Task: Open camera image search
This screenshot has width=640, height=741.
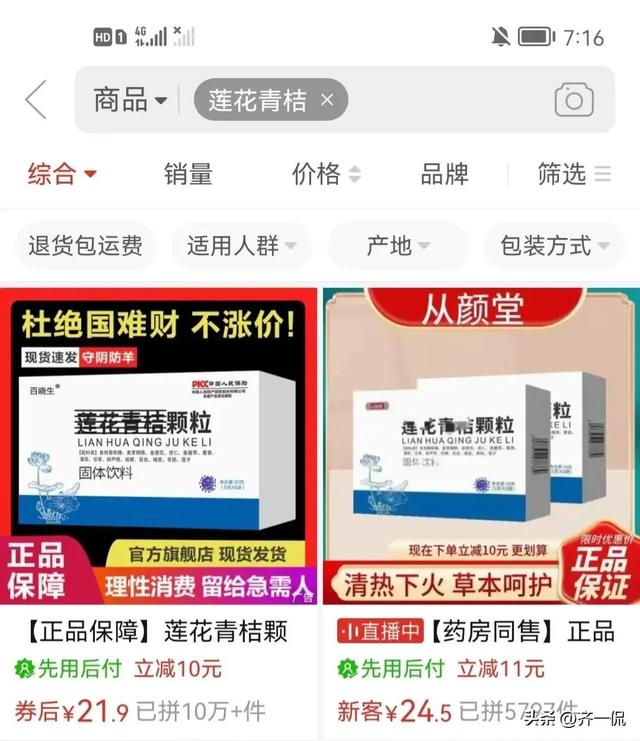Action: coord(573,100)
